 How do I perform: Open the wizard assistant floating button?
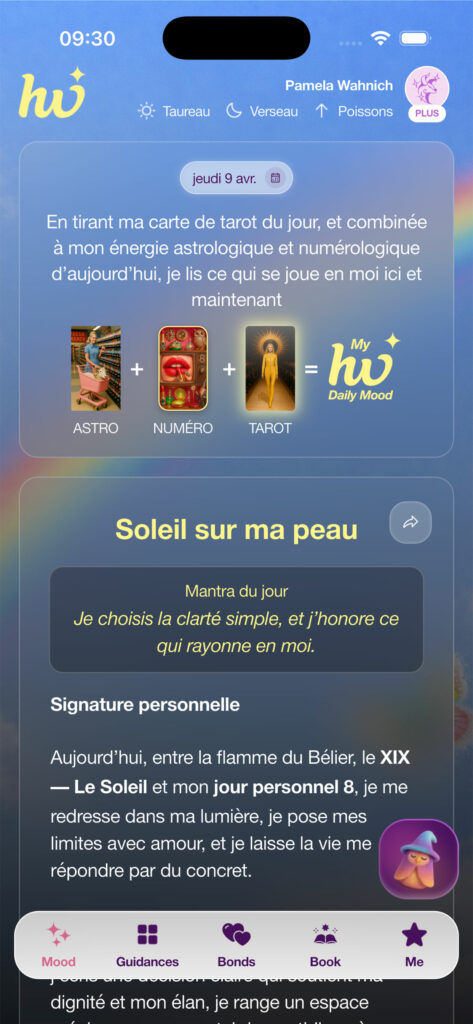419,858
